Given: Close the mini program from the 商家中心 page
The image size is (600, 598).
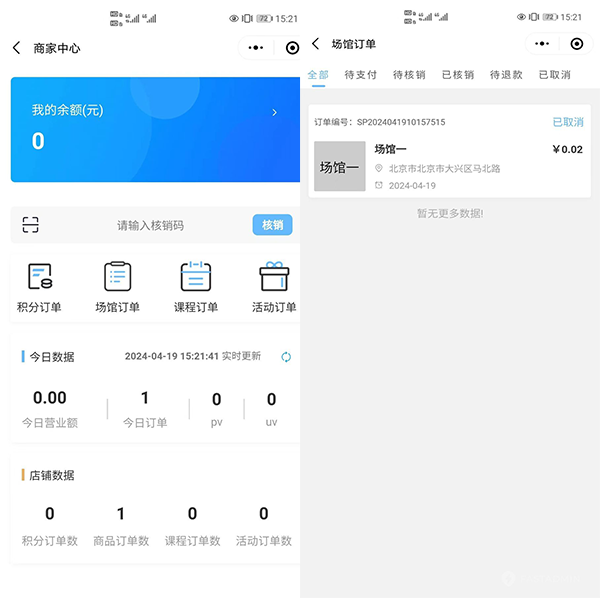Looking at the screenshot, I should pyautogui.click(x=292, y=48).
